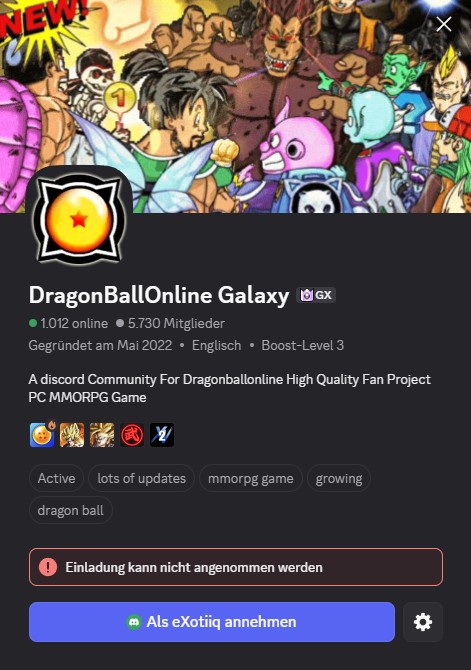Open the invite settings gear
Screen dimensions: 471x670
tap(423, 622)
